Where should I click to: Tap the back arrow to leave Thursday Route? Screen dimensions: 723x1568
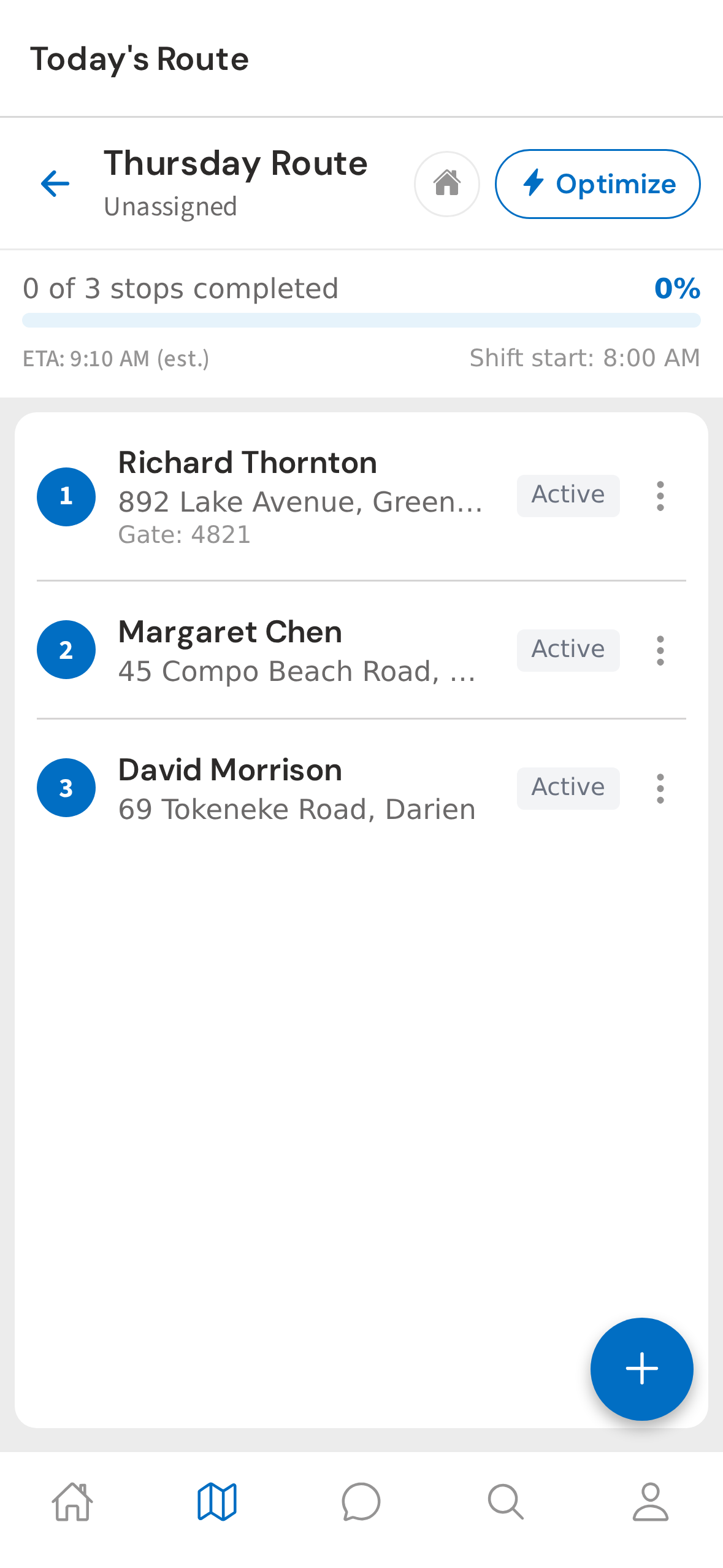pyautogui.click(x=55, y=183)
